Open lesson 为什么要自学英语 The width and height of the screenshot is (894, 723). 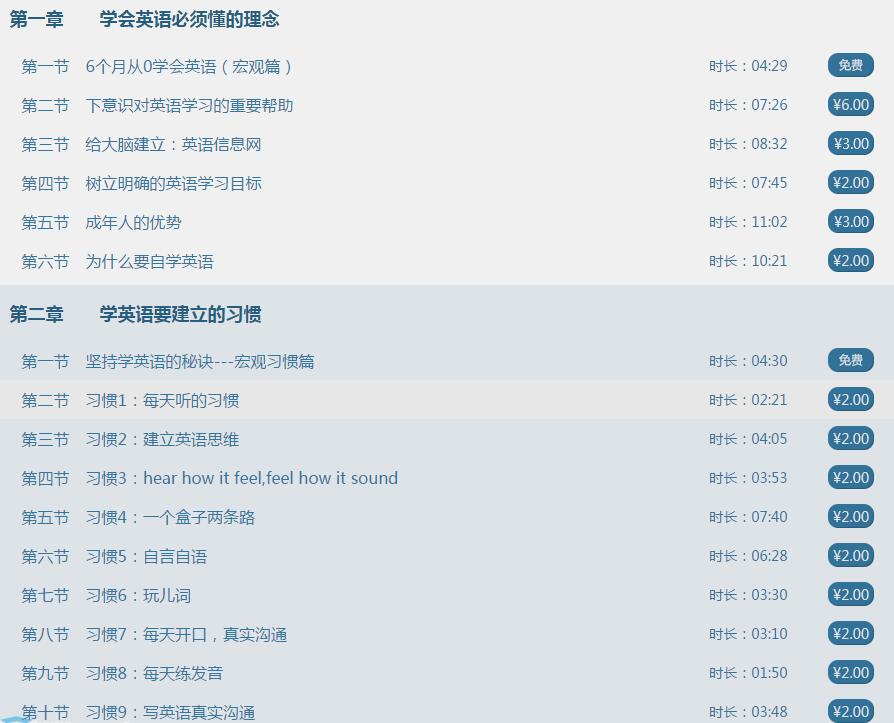[149, 262]
